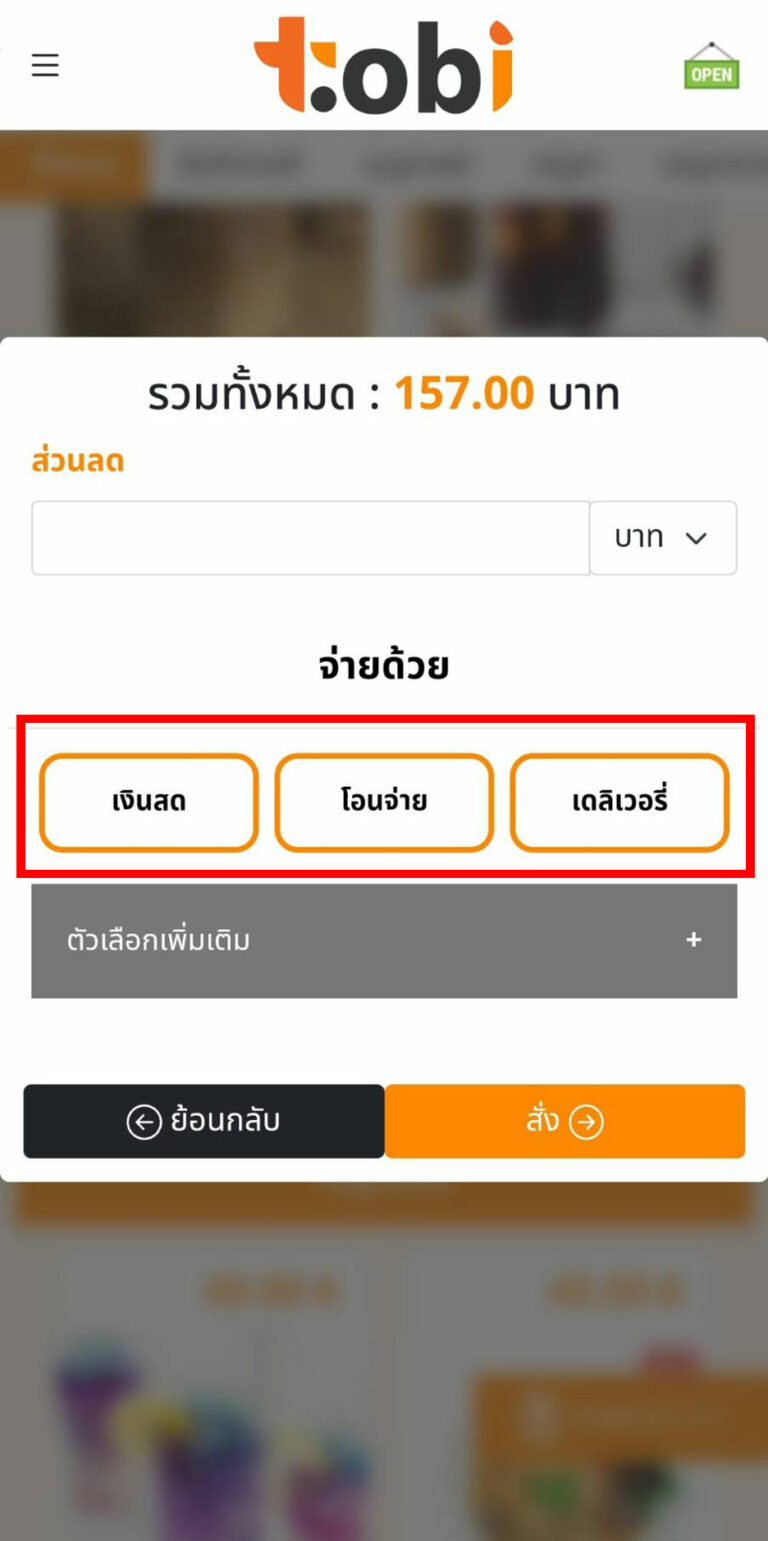Click the ส่วนลด discount input field

click(310, 538)
